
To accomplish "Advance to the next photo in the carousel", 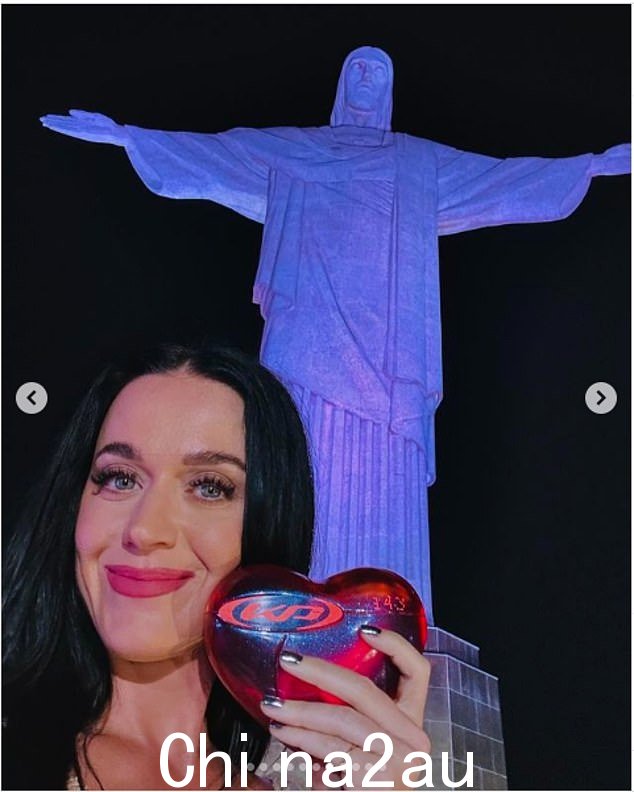I will pyautogui.click(x=600, y=398).
